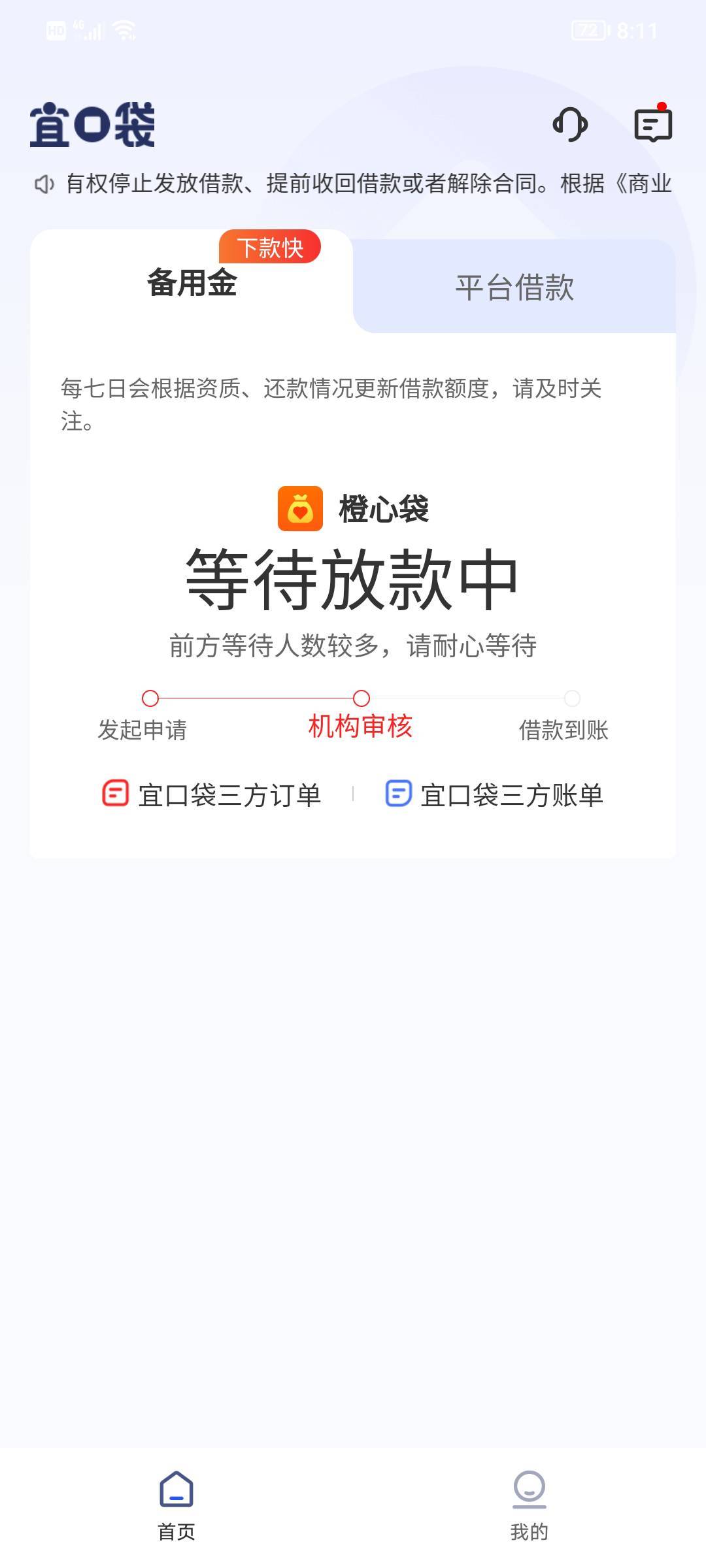Open 宜口袋三方订单
The width and height of the screenshot is (706, 1568).
pos(211,794)
